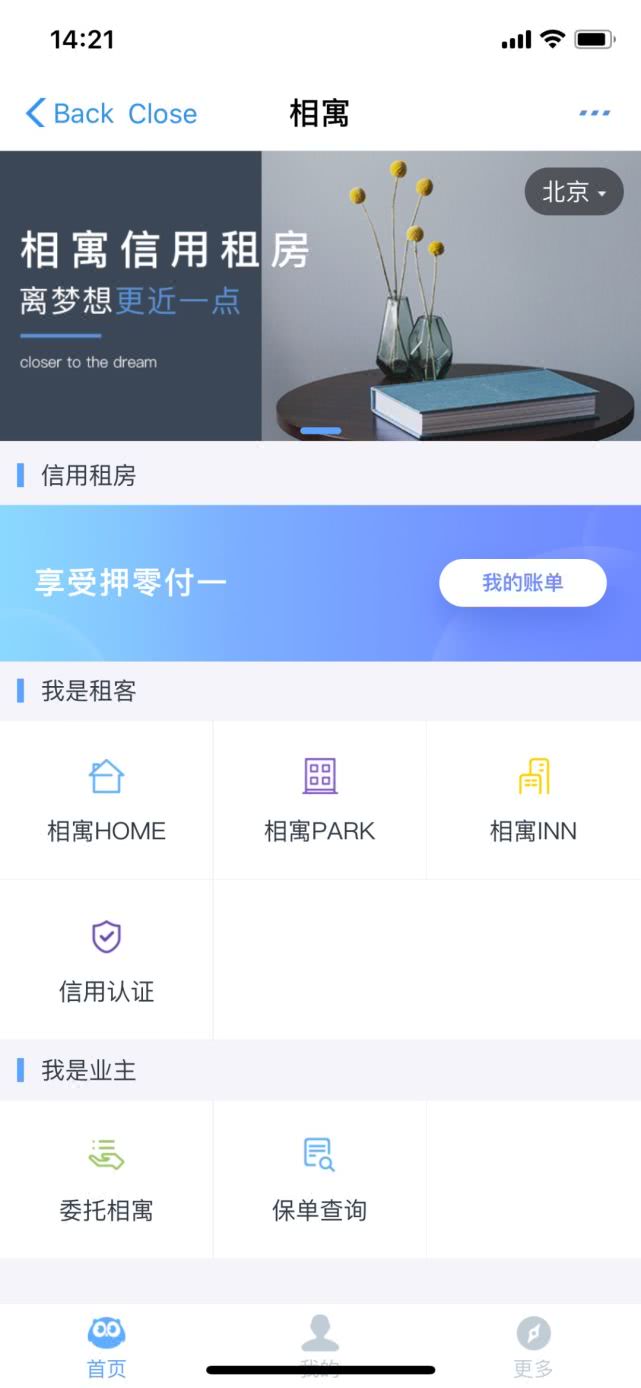Switch to the 首页 tab
The image size is (641, 1388).
(x=106, y=1346)
